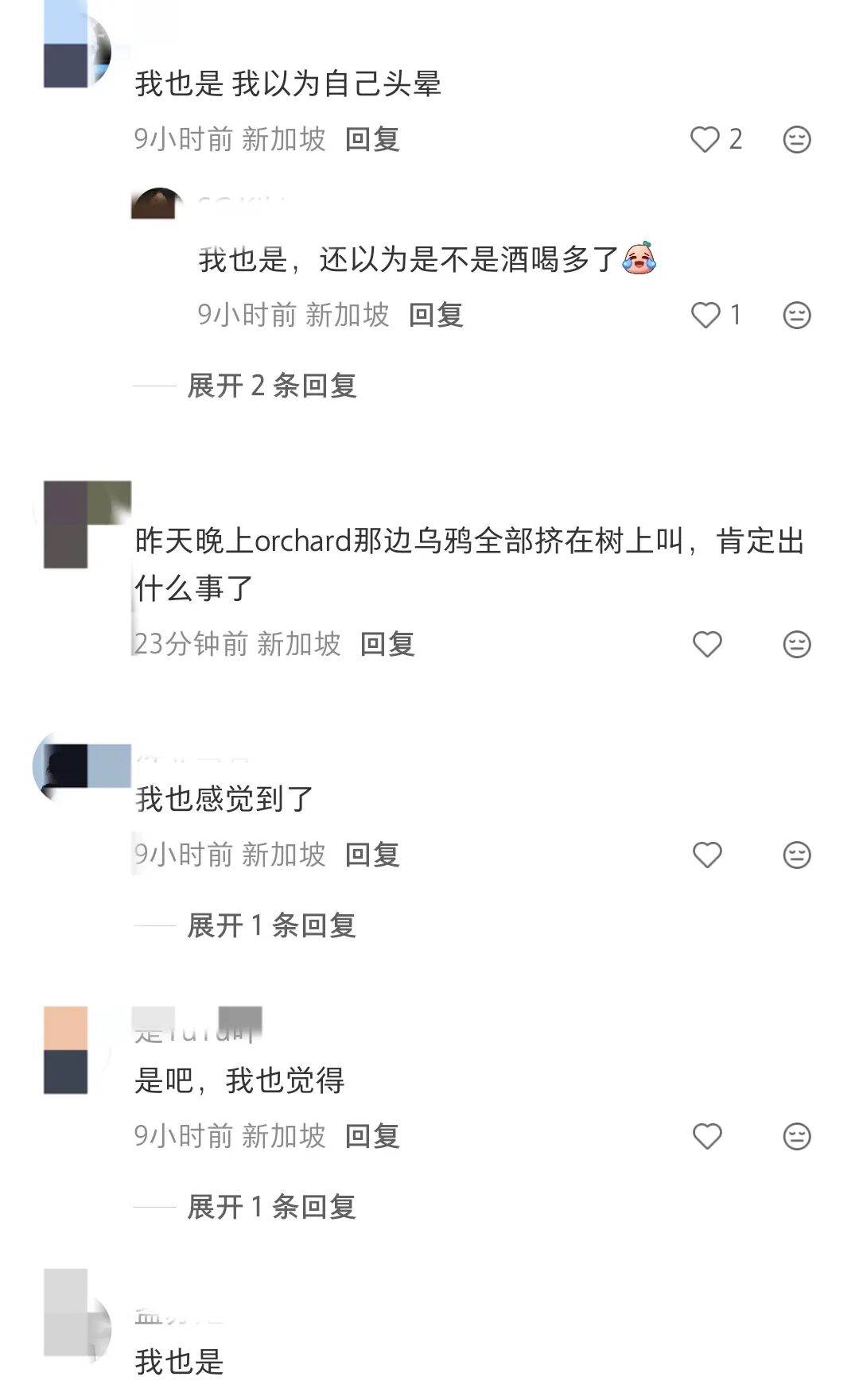Dislike the comment 我也感觉到了

[796, 855]
